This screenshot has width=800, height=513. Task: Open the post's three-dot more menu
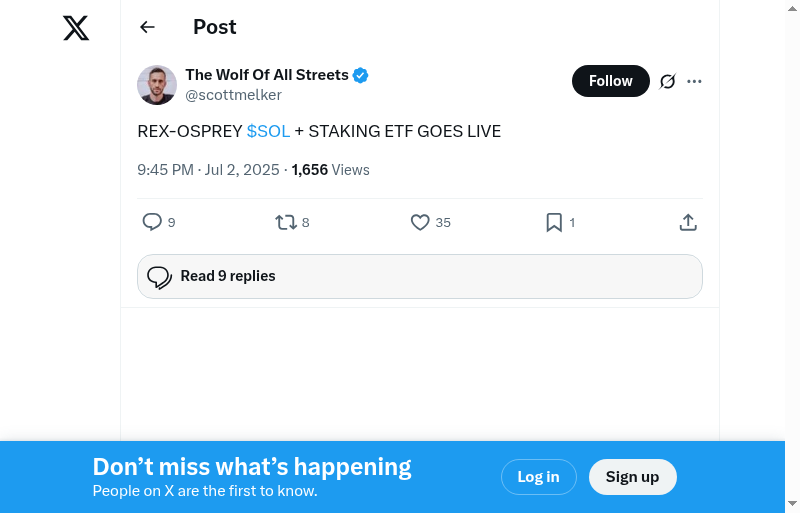695,81
